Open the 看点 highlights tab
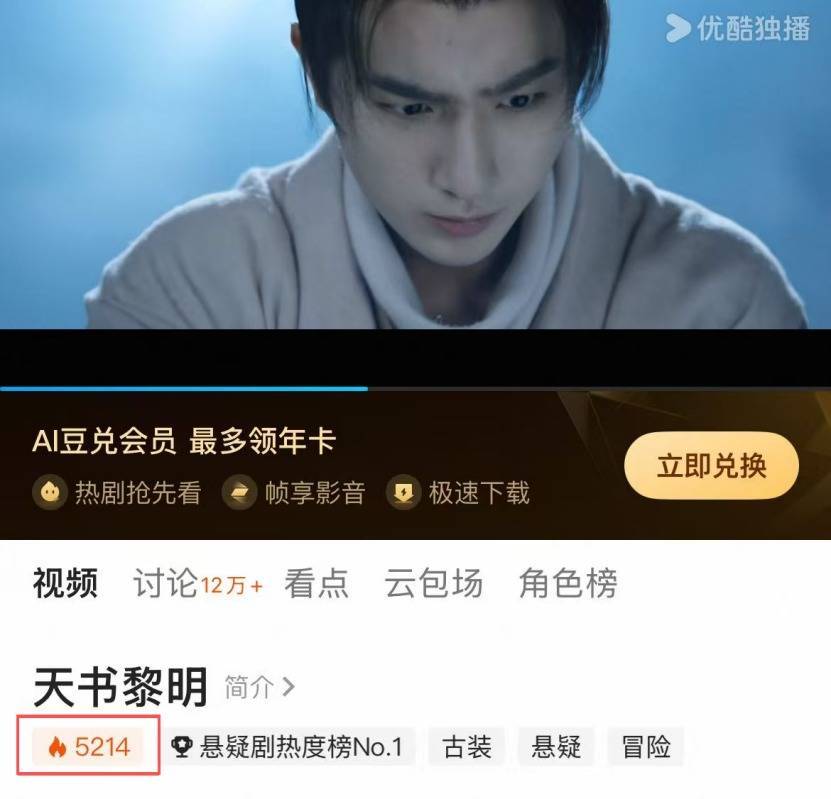 click(316, 583)
